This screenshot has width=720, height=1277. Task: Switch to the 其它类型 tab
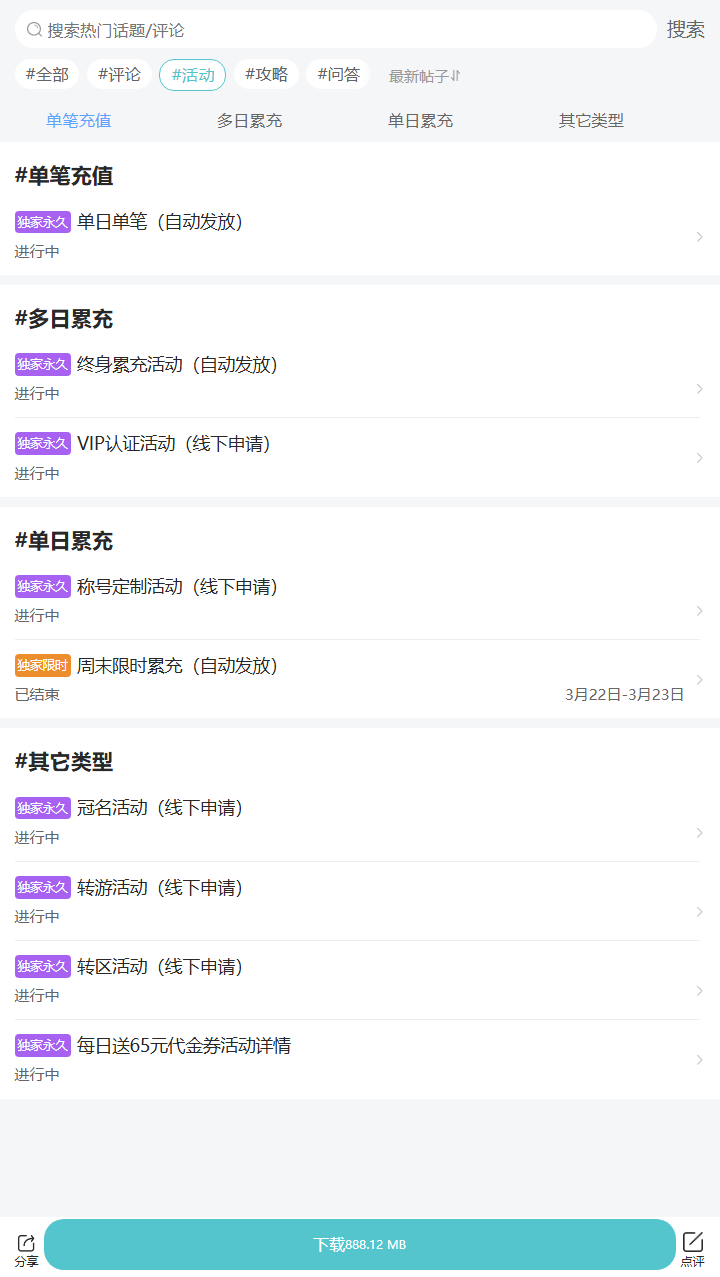(x=591, y=121)
